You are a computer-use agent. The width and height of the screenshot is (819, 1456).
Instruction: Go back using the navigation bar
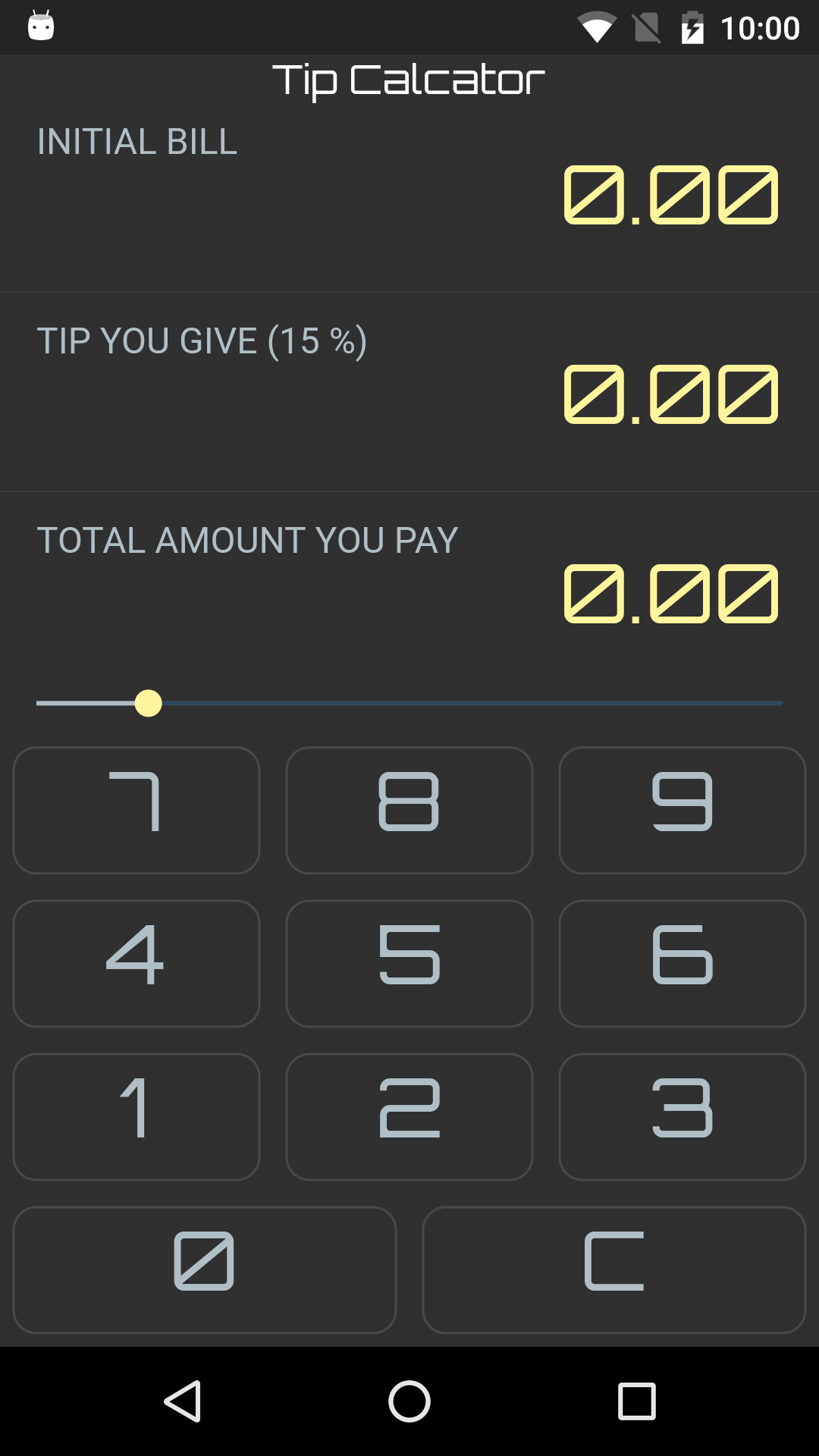click(182, 1401)
